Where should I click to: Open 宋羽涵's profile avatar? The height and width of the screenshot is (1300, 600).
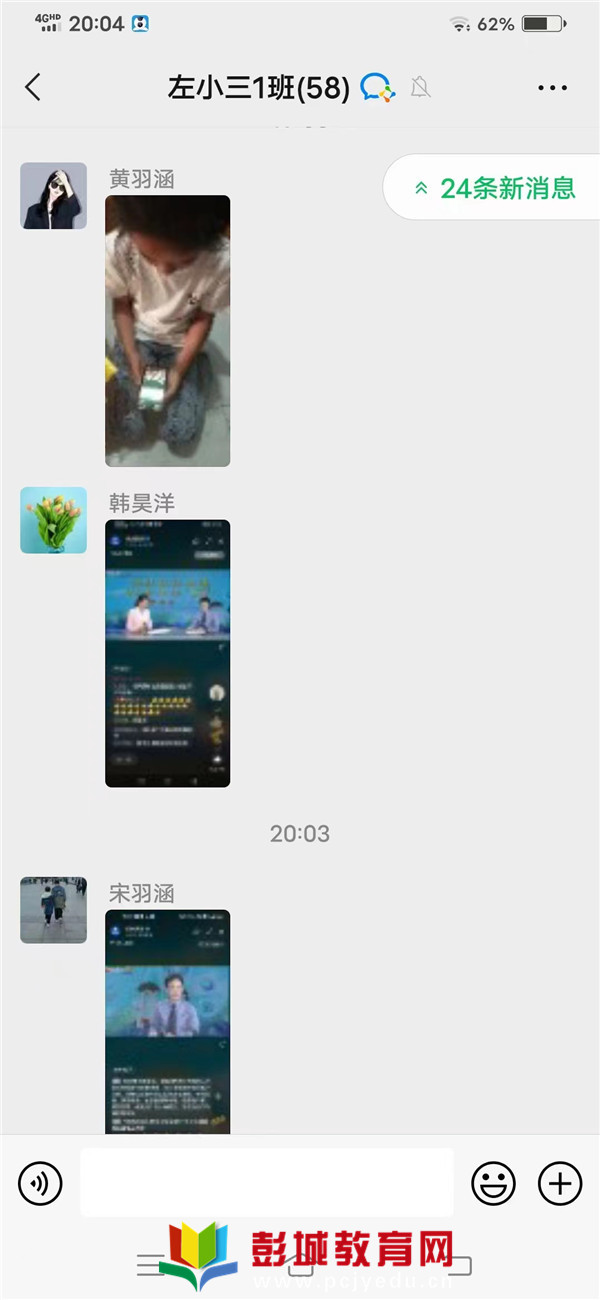pos(54,910)
